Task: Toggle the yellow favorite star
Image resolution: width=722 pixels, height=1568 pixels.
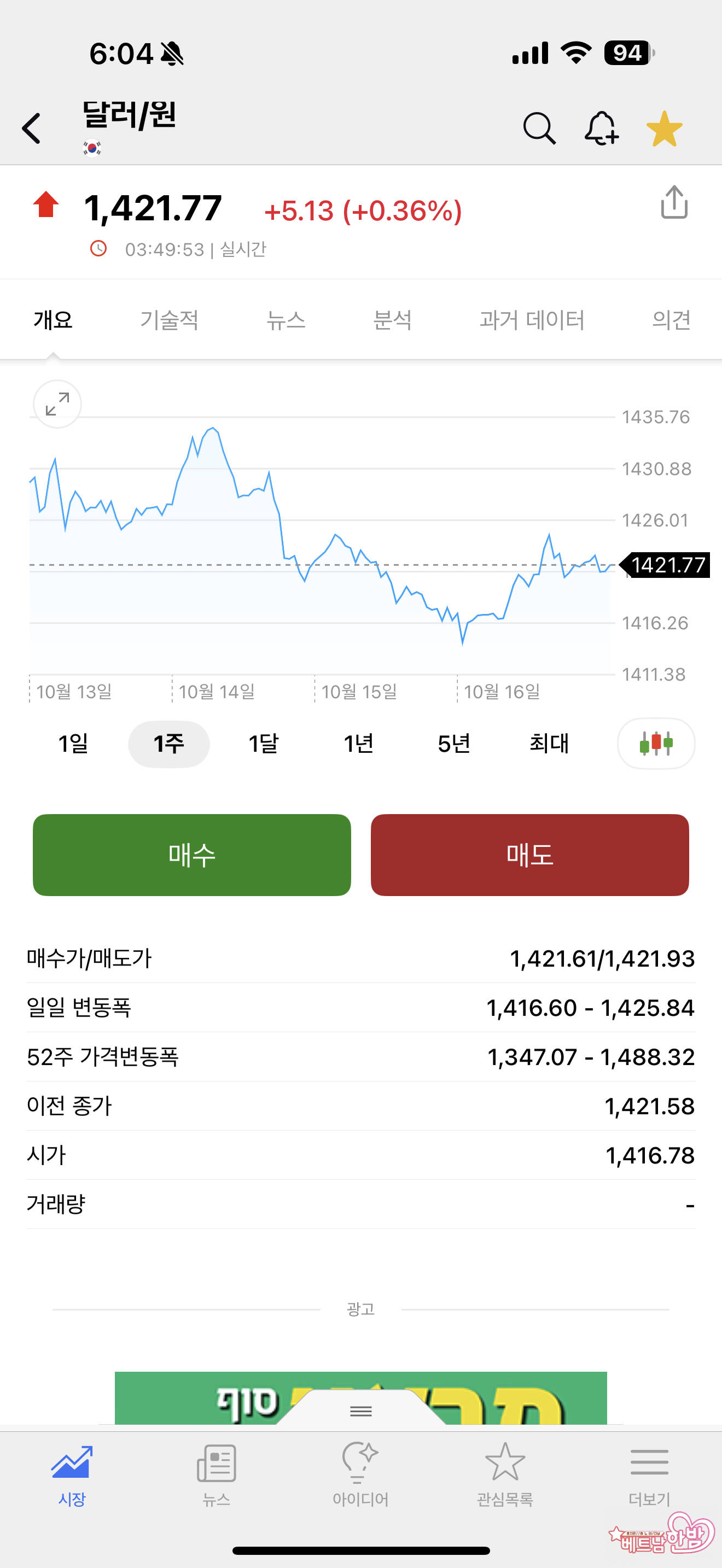Action: point(664,128)
